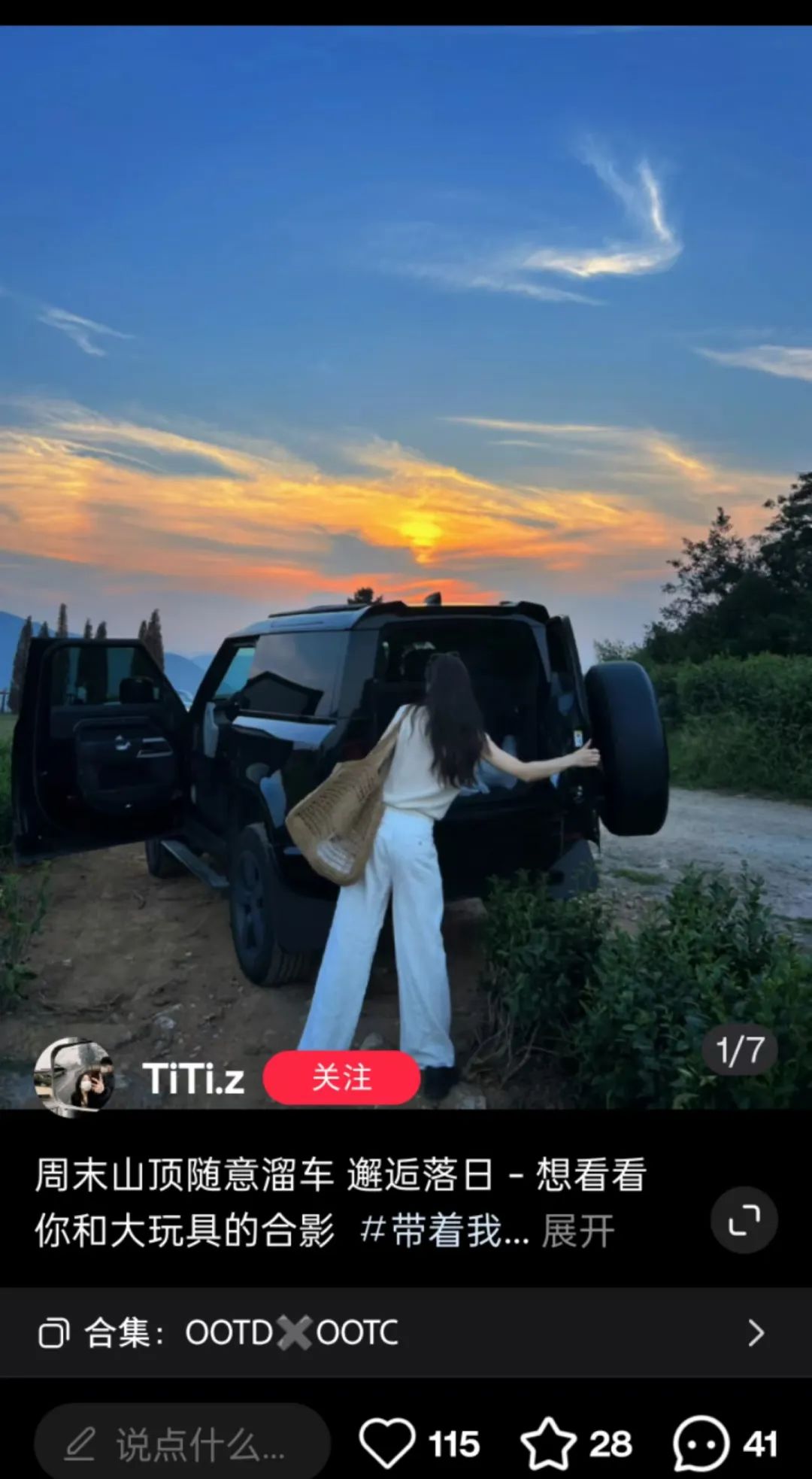The width and height of the screenshot is (812, 1479).
Task: Open the OOTD✖OOTC collection row
Action: coord(406,1332)
